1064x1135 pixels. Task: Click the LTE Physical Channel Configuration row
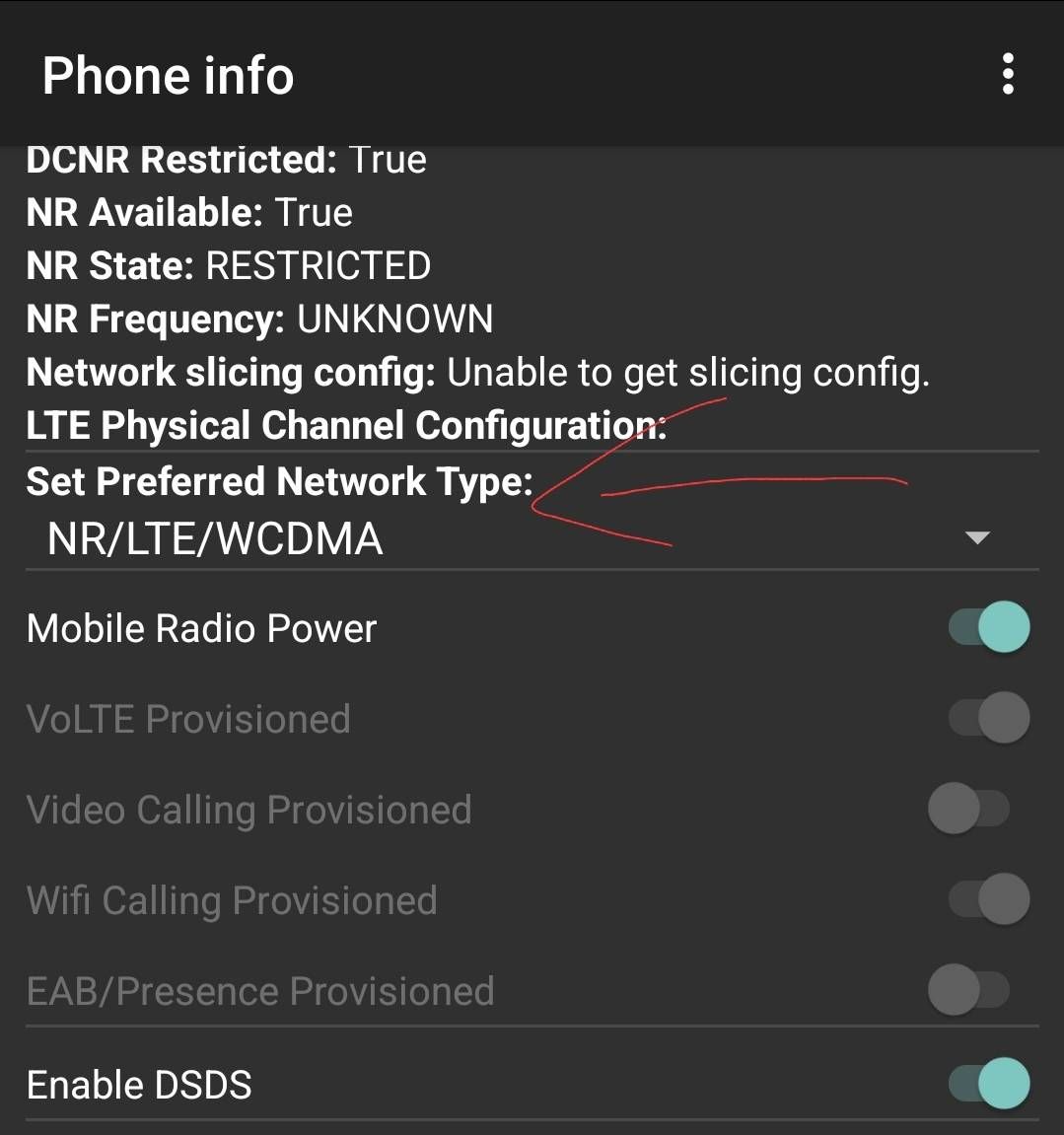(x=347, y=425)
